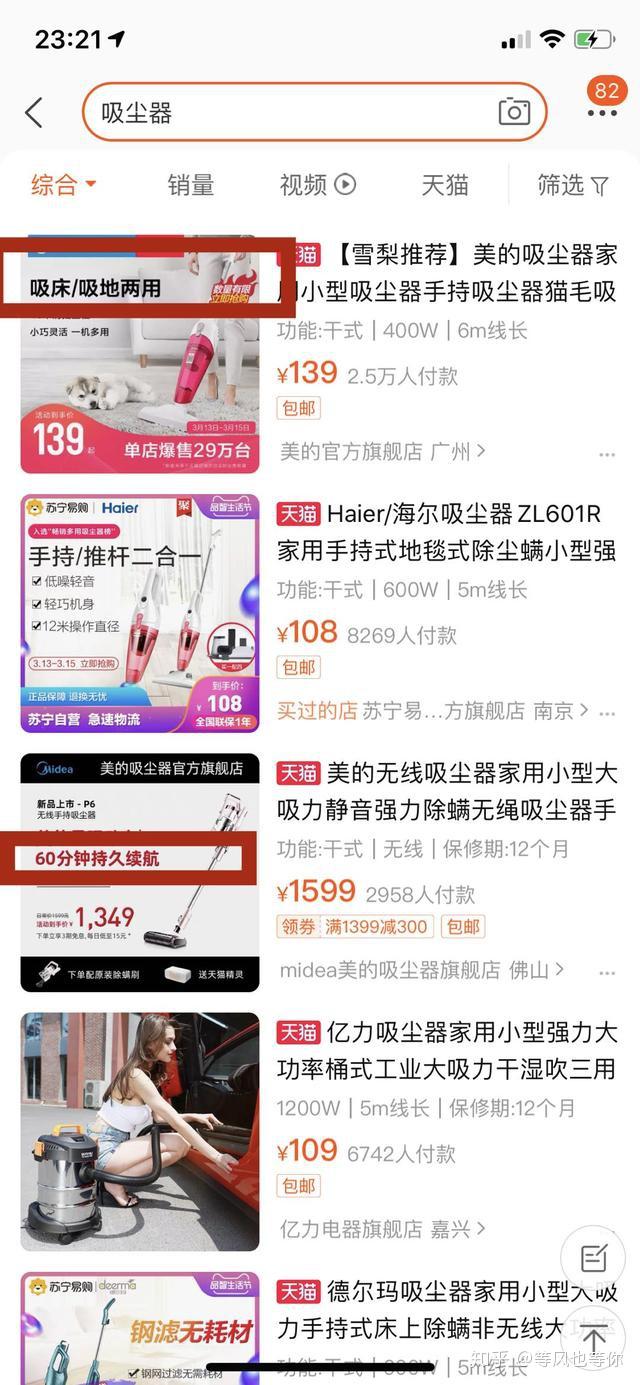Viewport: 640px width, 1385px height.
Task: Tap the 吸尘器 search field
Action: pos(290,112)
